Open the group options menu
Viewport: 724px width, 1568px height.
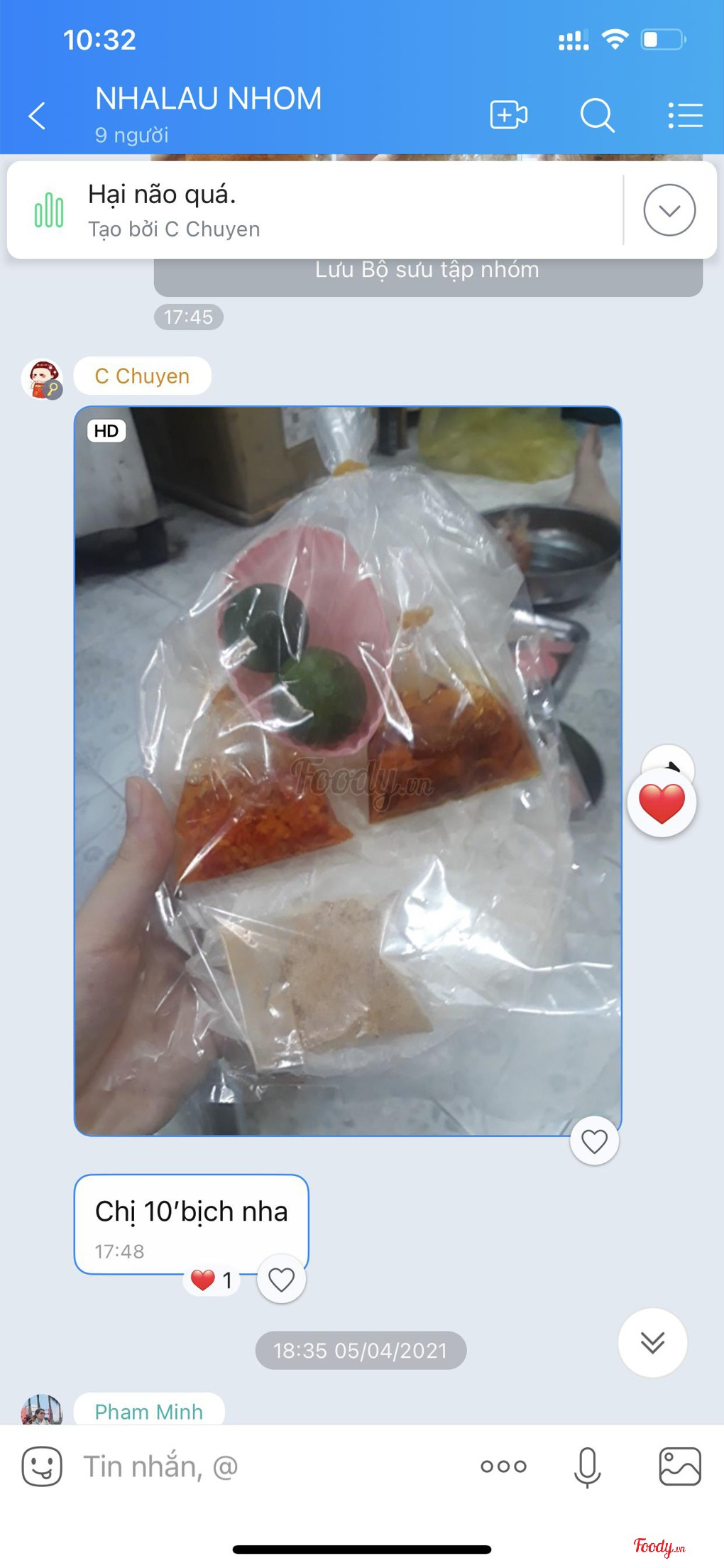pos(685,115)
